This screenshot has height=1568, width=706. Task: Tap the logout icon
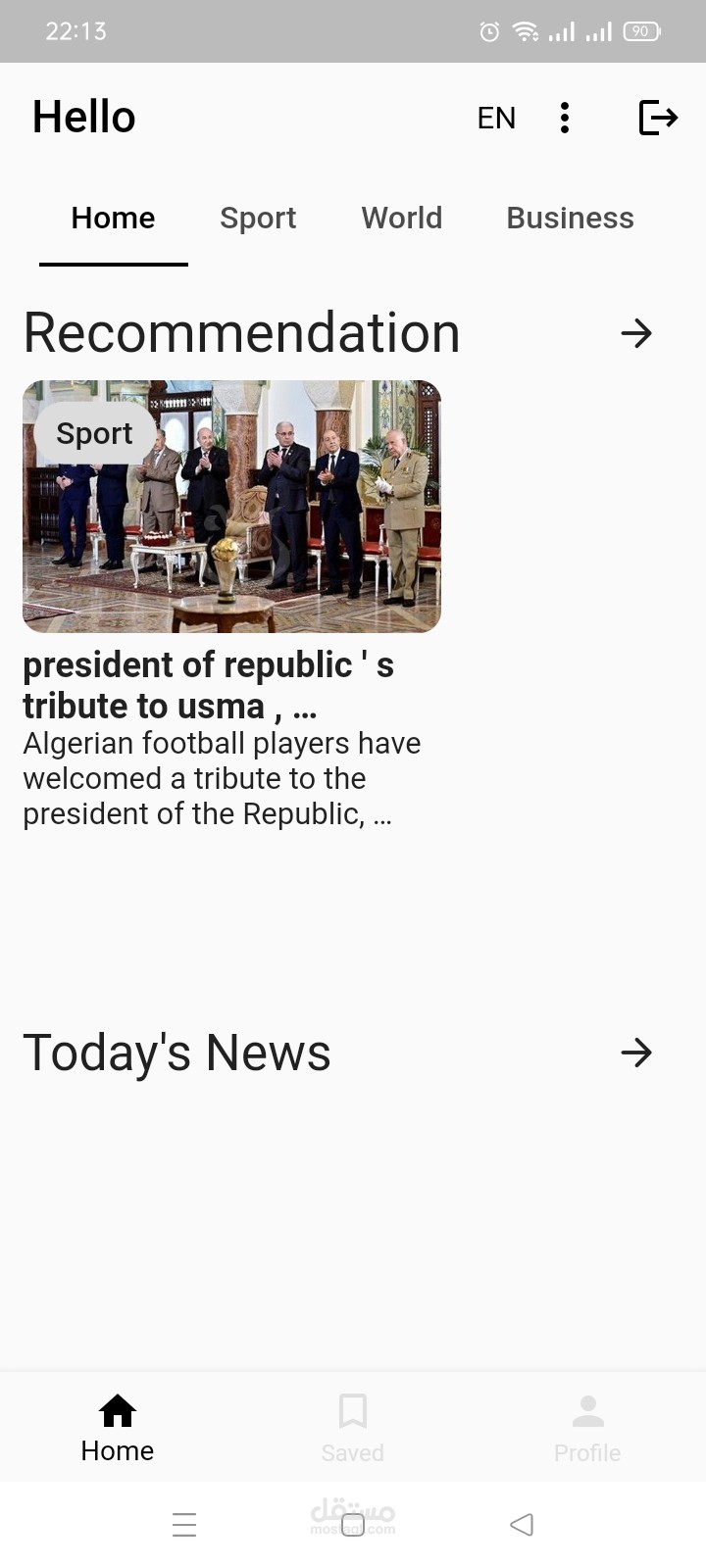pos(658,118)
